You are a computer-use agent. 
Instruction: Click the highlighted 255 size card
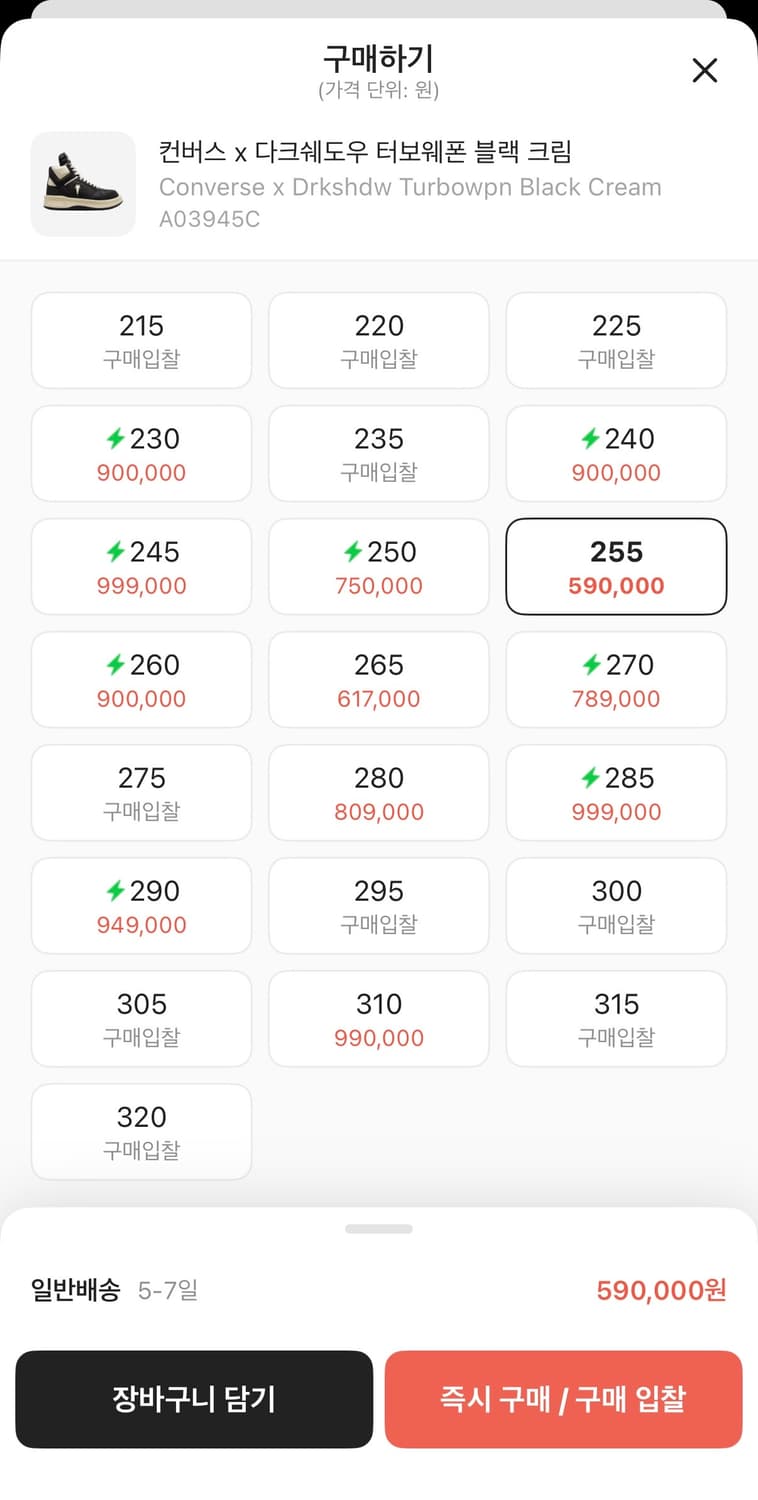616,566
